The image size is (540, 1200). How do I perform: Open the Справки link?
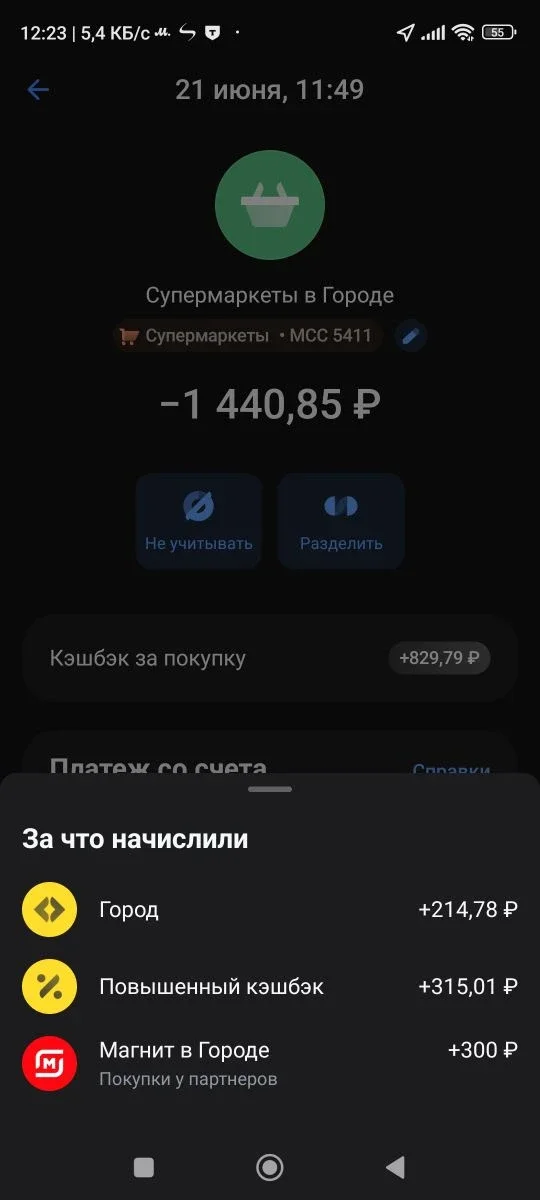[x=451, y=770]
